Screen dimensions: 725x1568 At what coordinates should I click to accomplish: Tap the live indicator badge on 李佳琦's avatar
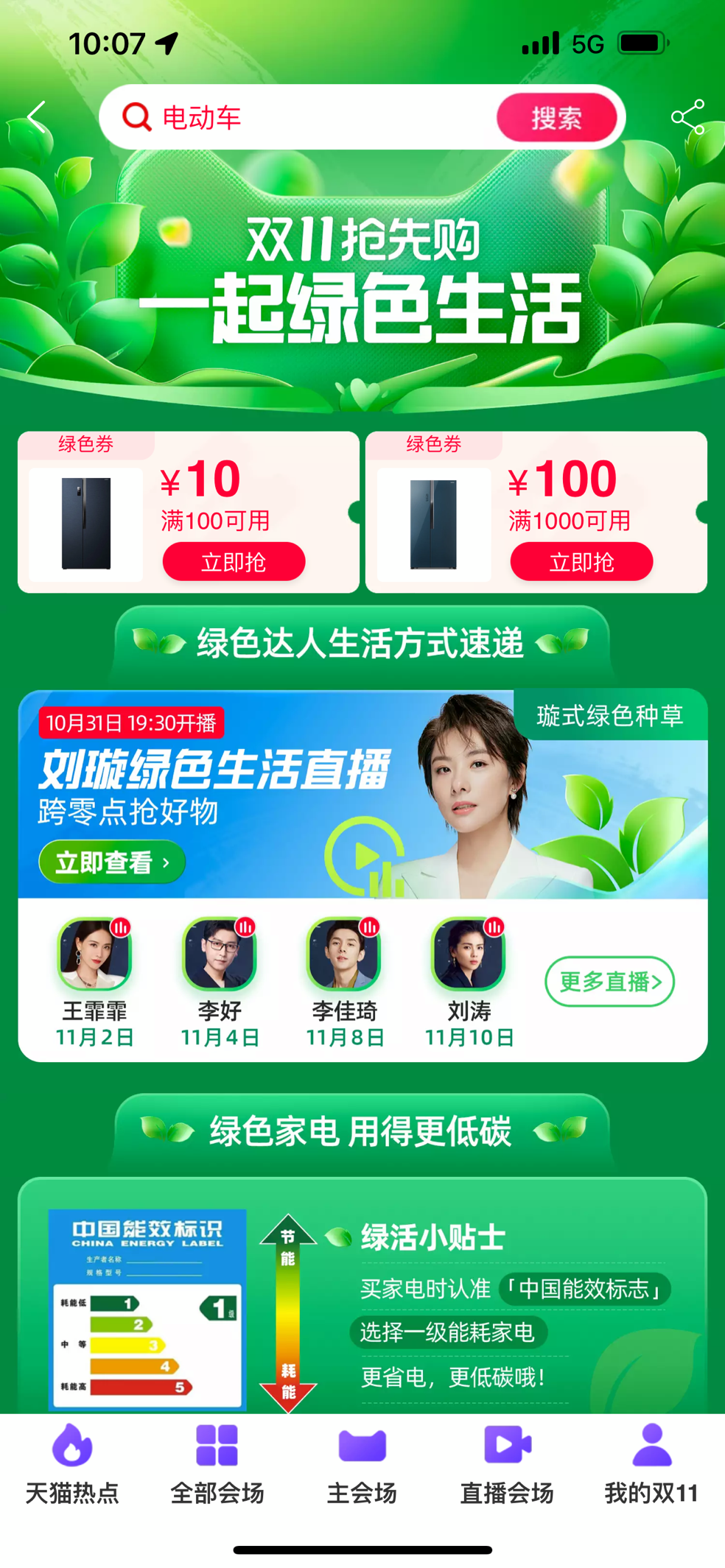click(x=368, y=927)
